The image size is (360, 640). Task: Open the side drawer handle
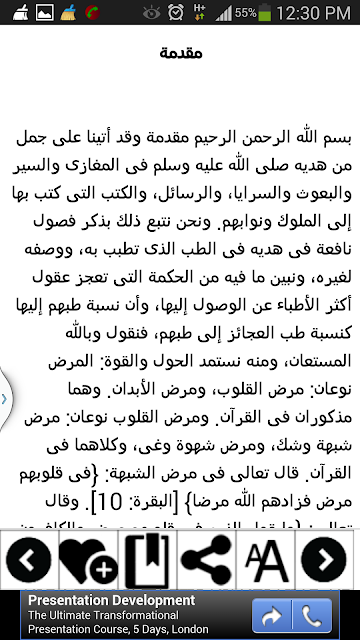coord(5,398)
